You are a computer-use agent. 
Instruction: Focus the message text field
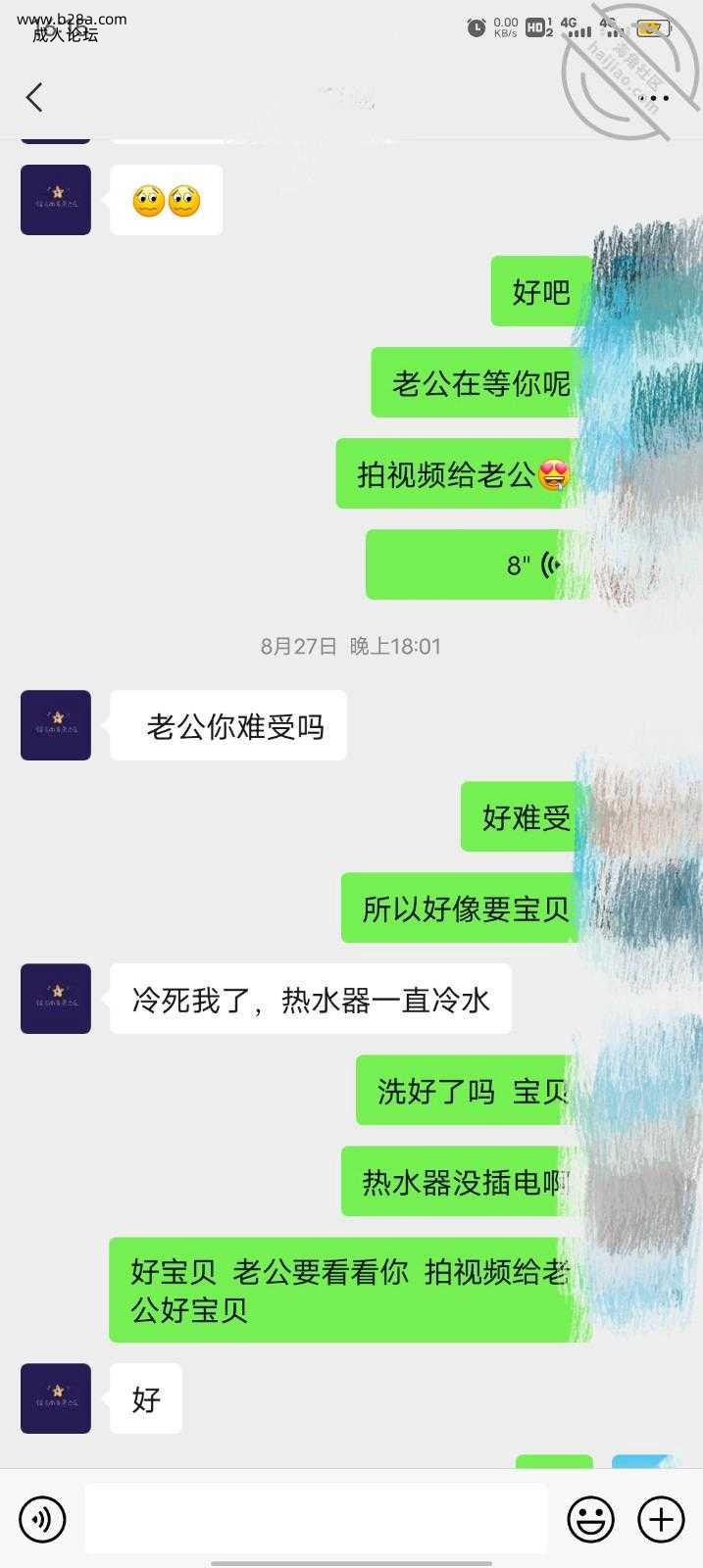[316, 1519]
